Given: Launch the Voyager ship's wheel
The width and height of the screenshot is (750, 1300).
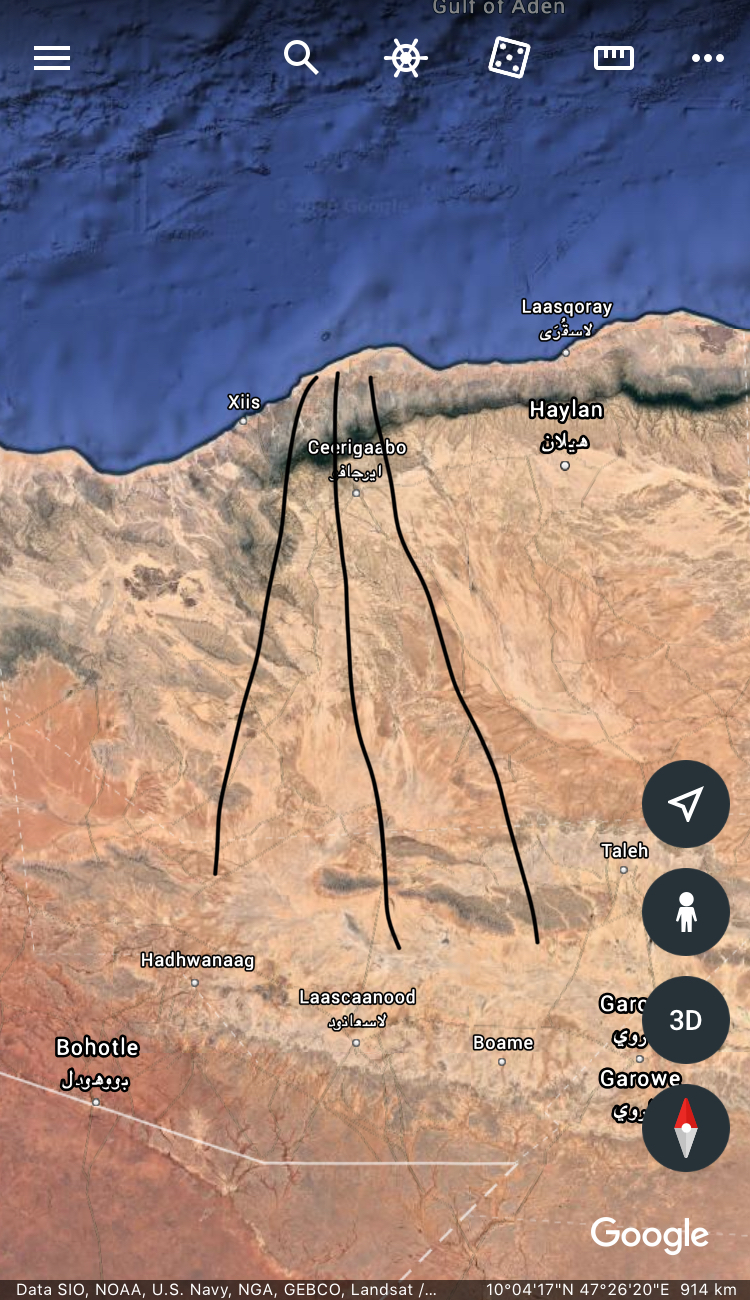Looking at the screenshot, I should click(405, 58).
